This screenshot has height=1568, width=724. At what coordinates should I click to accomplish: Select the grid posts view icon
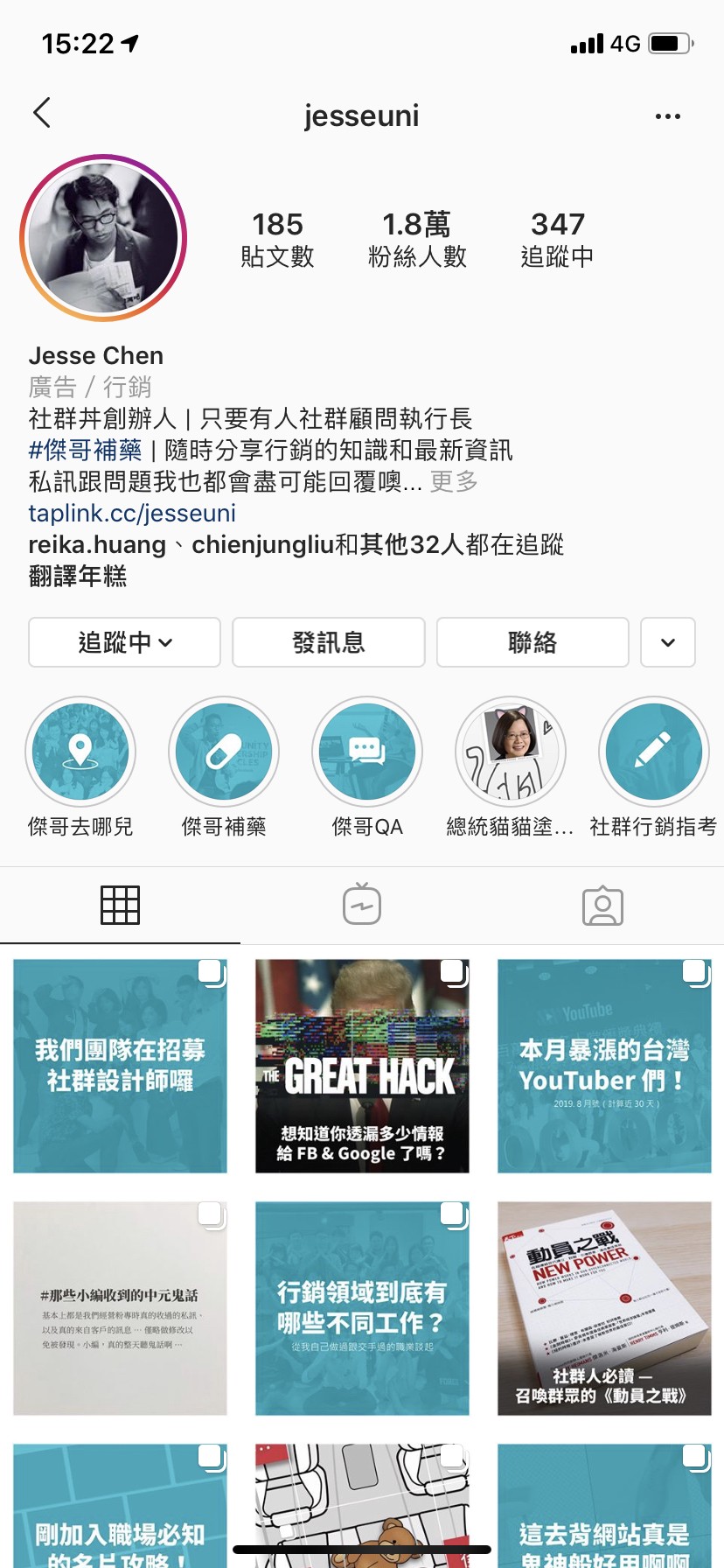pyautogui.click(x=121, y=905)
